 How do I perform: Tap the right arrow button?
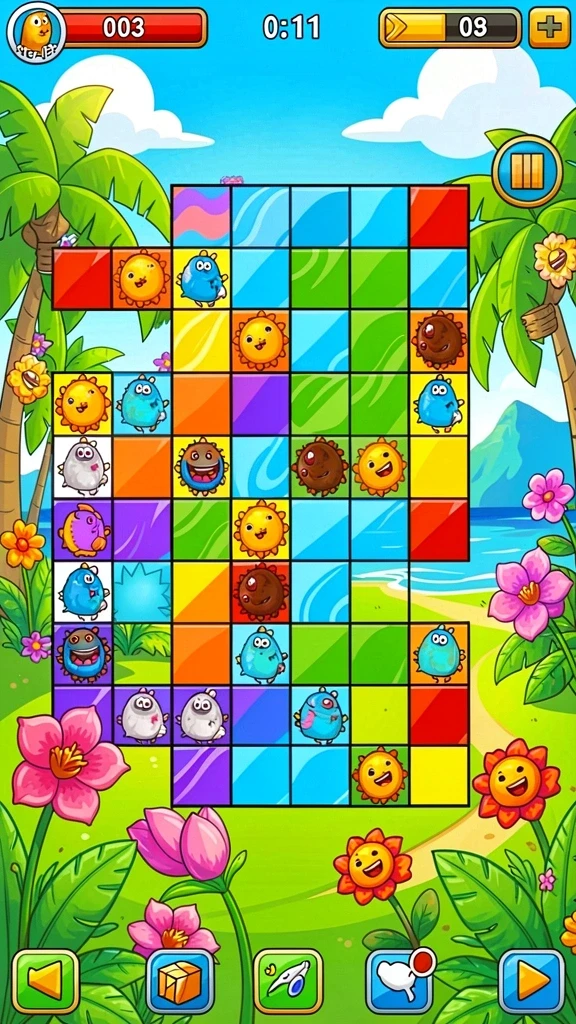tap(532, 981)
